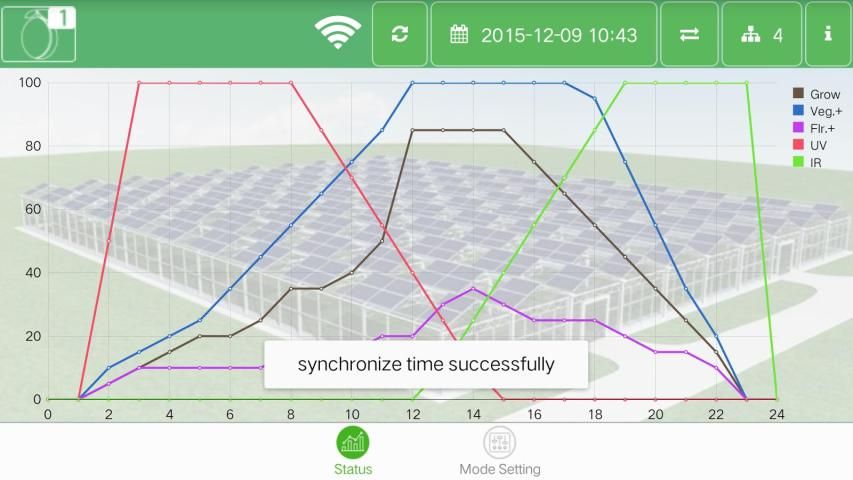Open the date and time 2015-12-09 10:43
Viewport: 853px width, 480px height.
pos(544,34)
